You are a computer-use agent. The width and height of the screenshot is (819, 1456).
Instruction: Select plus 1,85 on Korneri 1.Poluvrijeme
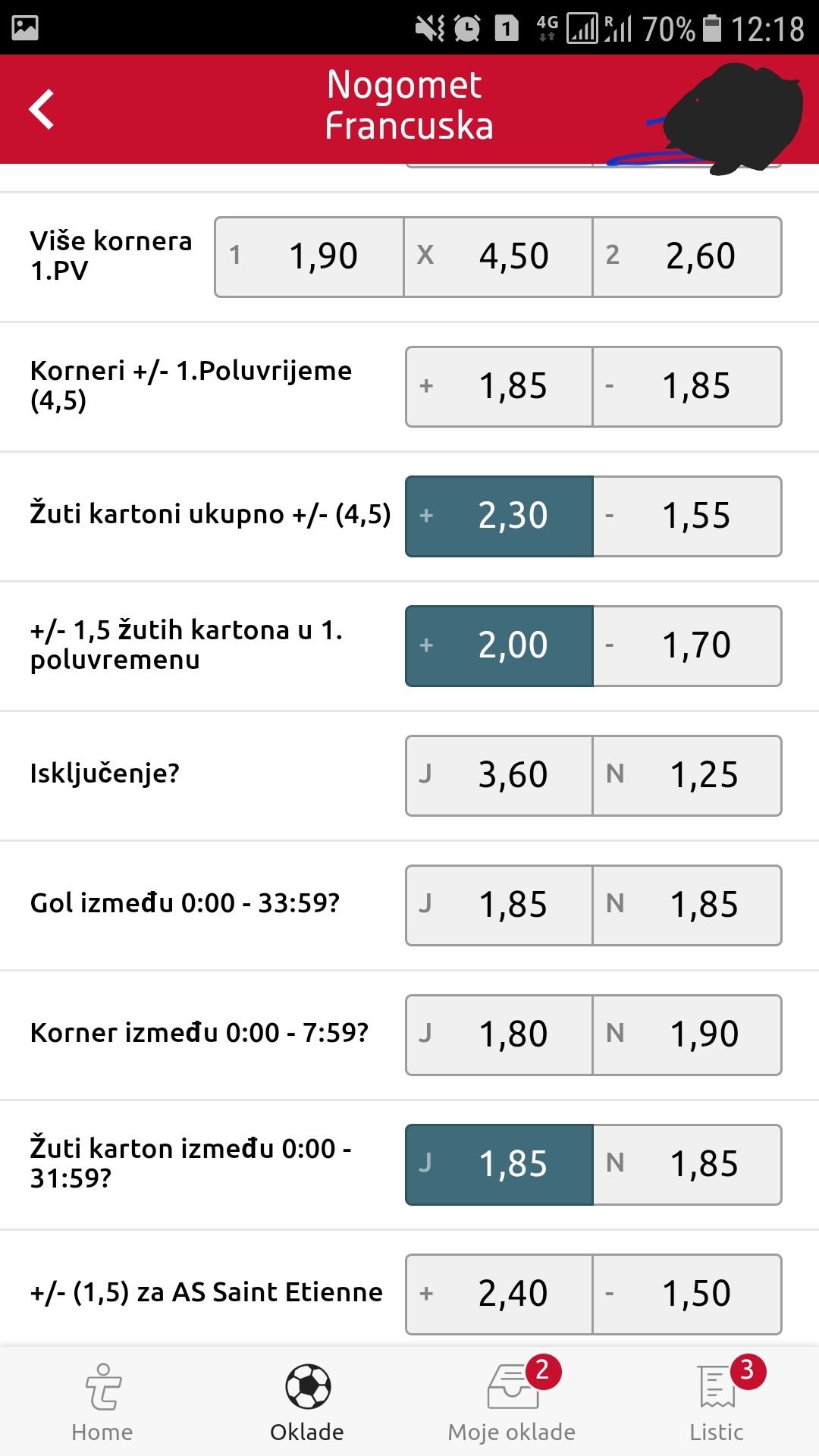pos(499,386)
